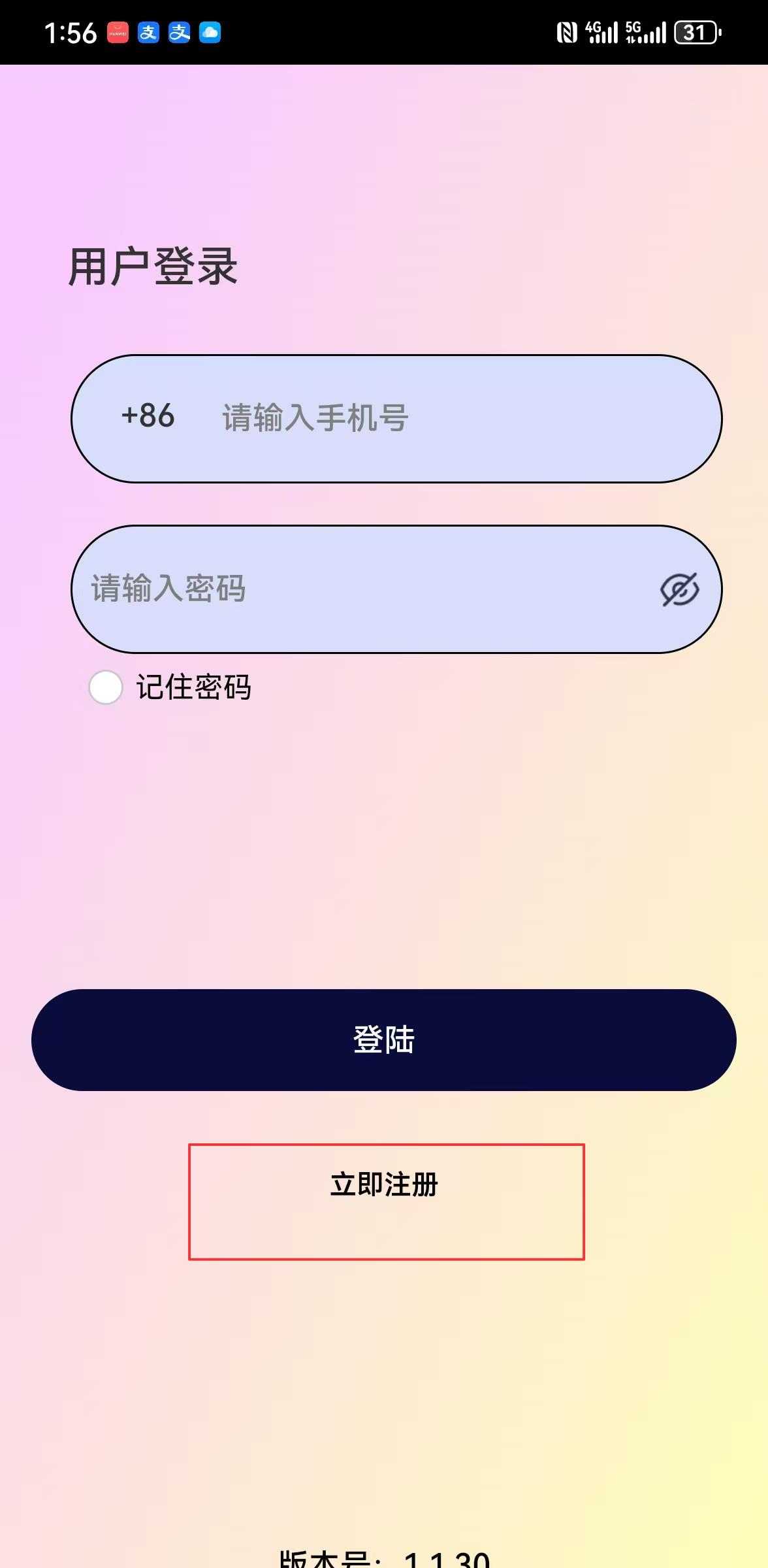Enable the 记住密码 option
Viewport: 768px width, 1568px height.
pyautogui.click(x=106, y=687)
